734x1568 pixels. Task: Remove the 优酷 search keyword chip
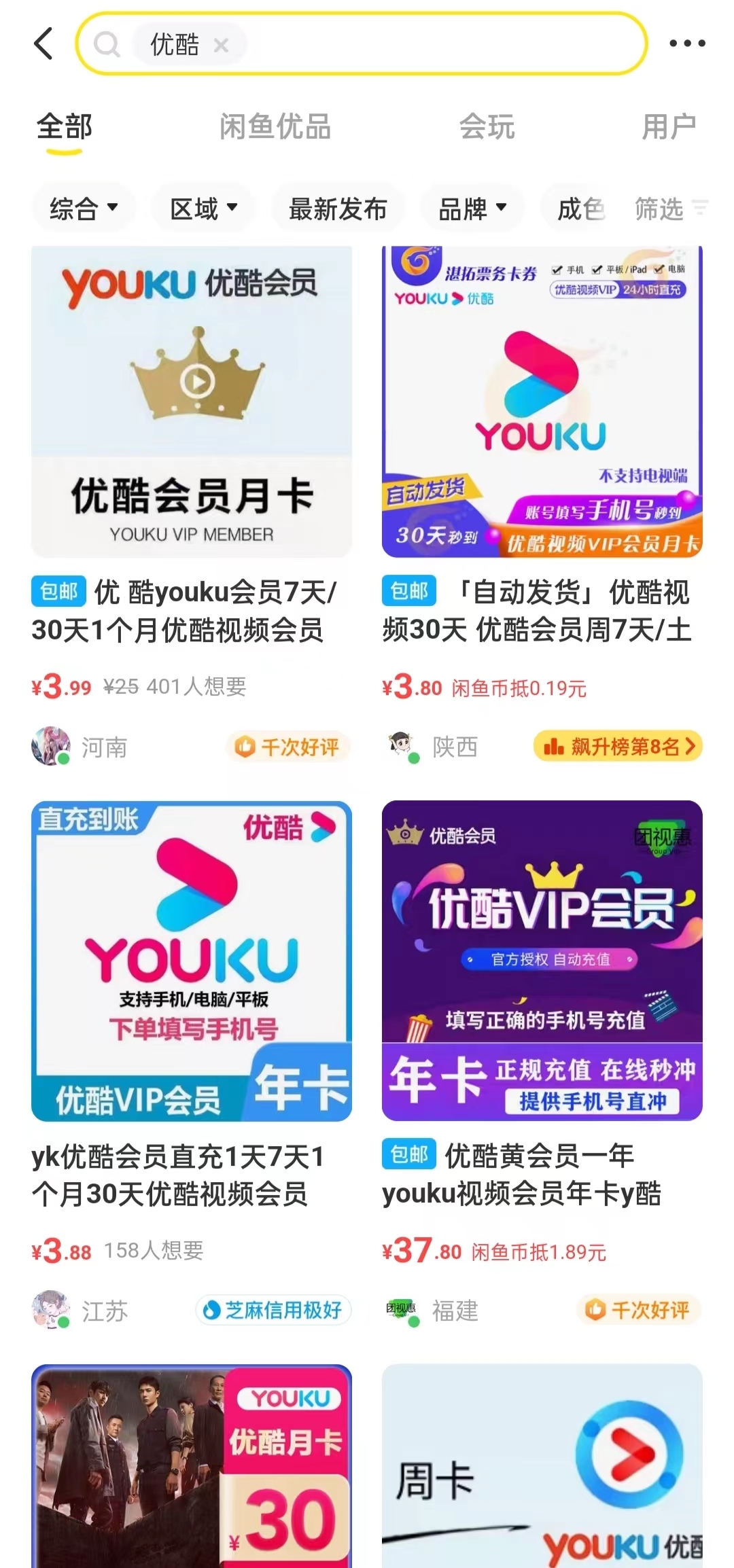click(221, 46)
